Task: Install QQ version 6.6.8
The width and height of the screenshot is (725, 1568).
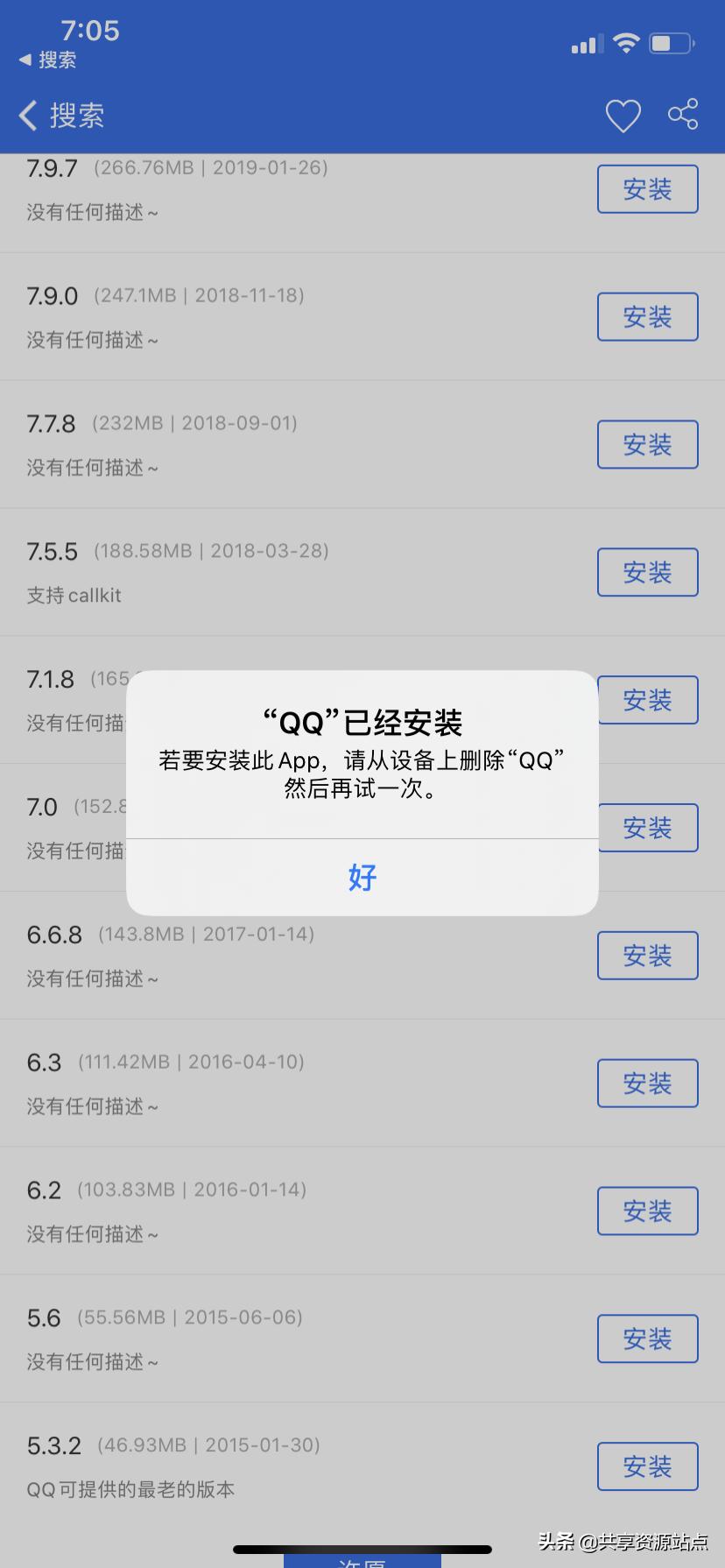Action: [647, 956]
